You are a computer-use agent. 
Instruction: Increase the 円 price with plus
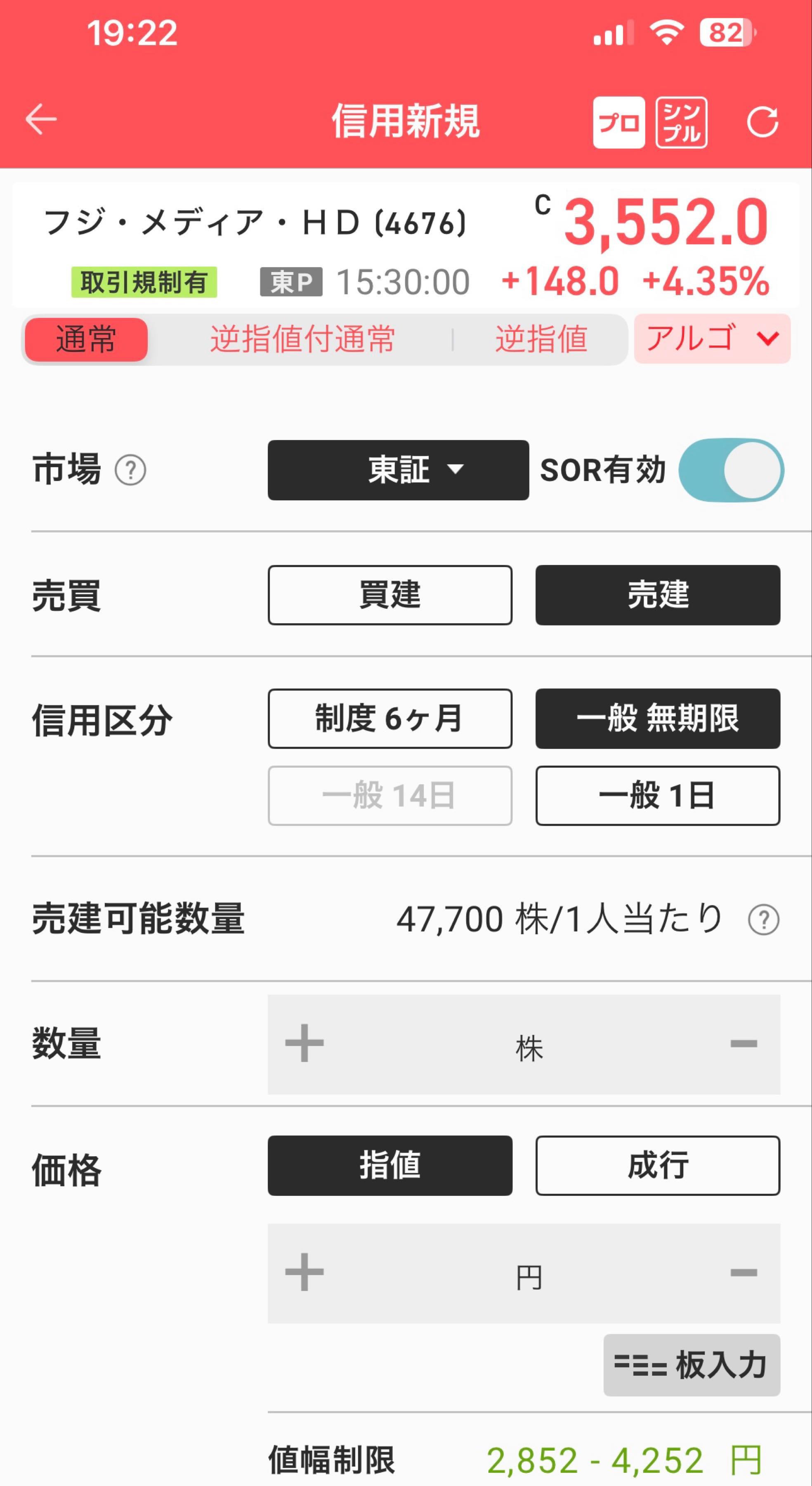pyautogui.click(x=304, y=1272)
